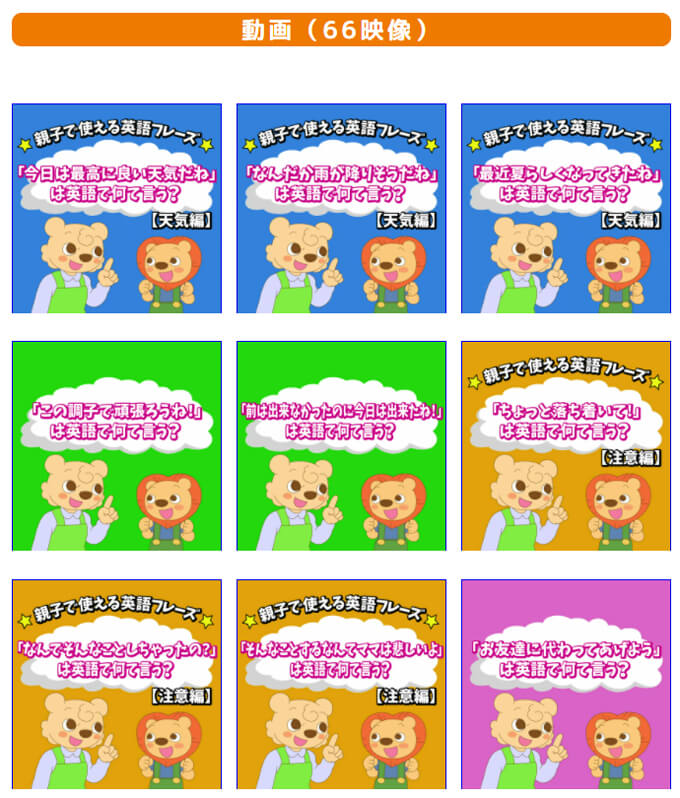Play the video 最近夏らしくなってきたね

tap(565, 208)
